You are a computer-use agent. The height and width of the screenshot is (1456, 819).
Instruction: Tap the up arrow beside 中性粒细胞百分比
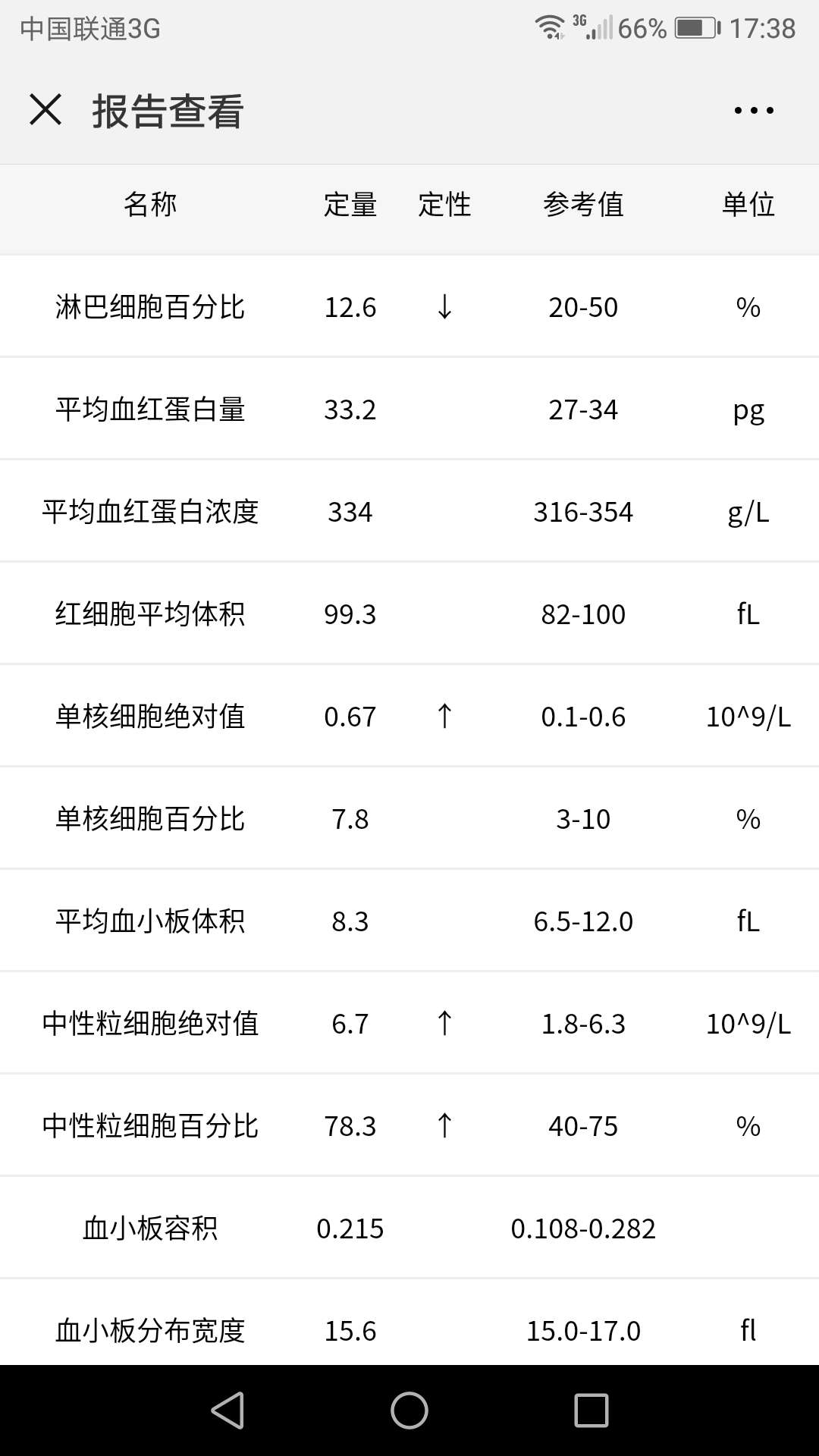point(444,1125)
